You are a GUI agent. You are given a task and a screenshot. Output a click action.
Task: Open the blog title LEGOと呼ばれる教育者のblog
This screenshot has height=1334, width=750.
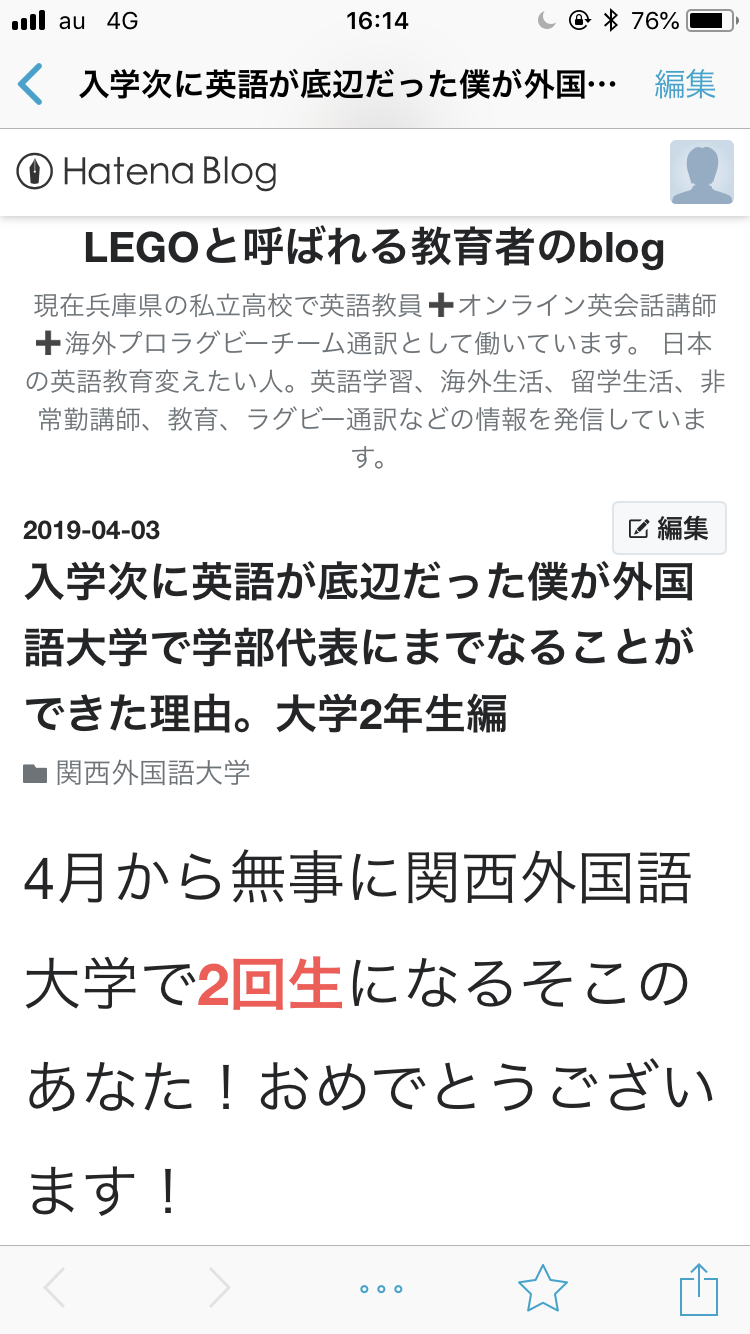[374, 247]
